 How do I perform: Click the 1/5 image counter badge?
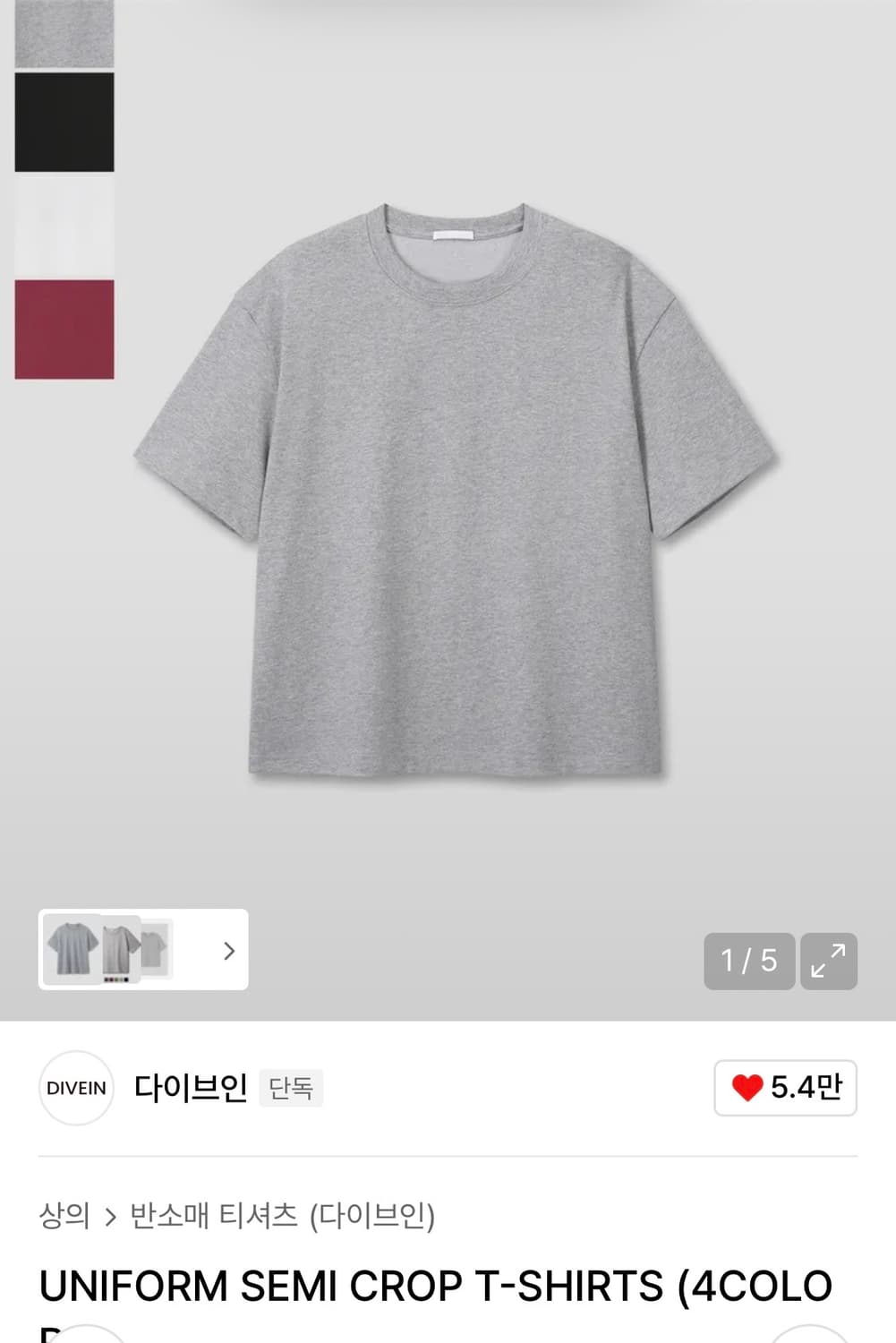click(750, 962)
